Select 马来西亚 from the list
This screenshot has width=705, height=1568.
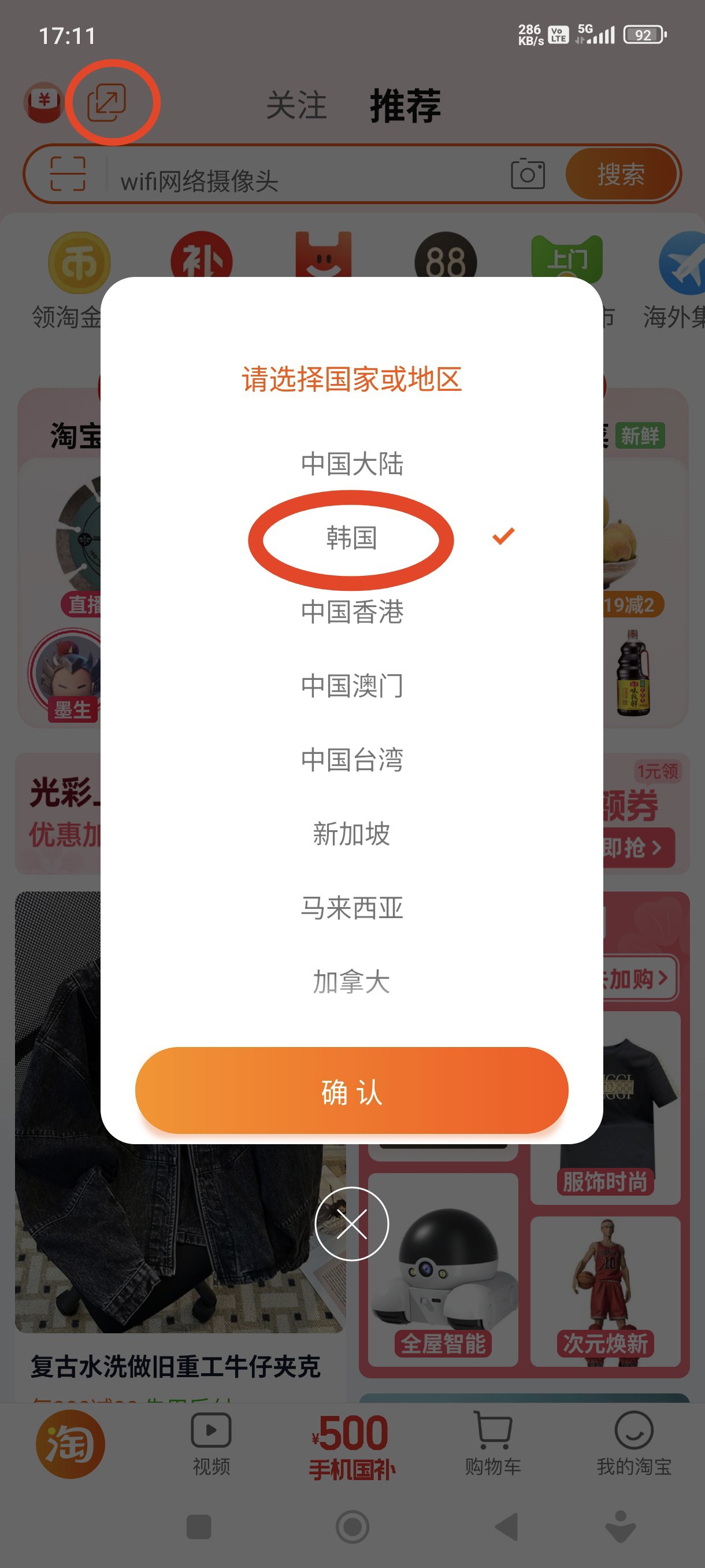tap(351, 908)
